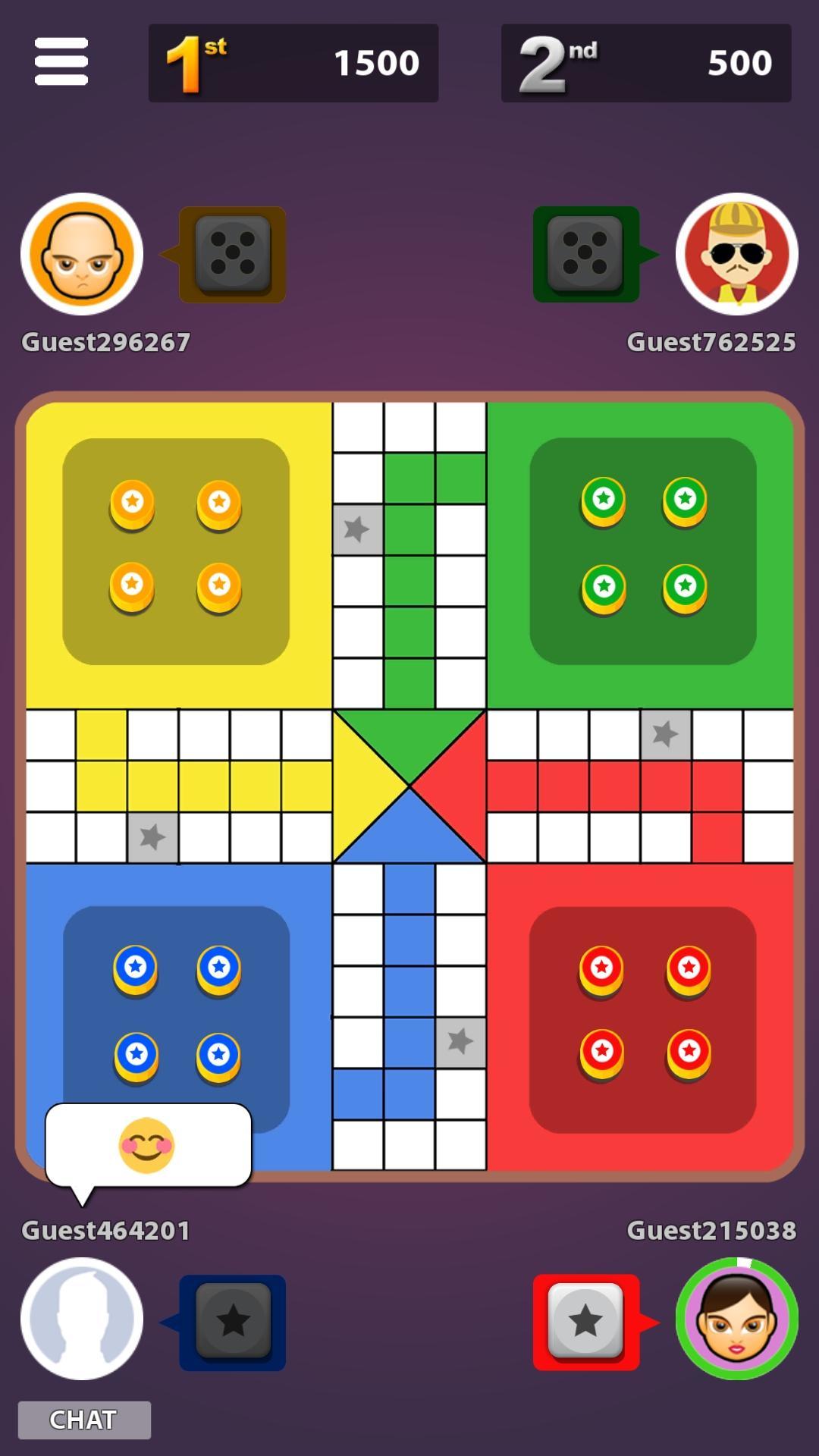View Guest464201's avatar profile
819x1456 pixels.
tap(82, 1319)
